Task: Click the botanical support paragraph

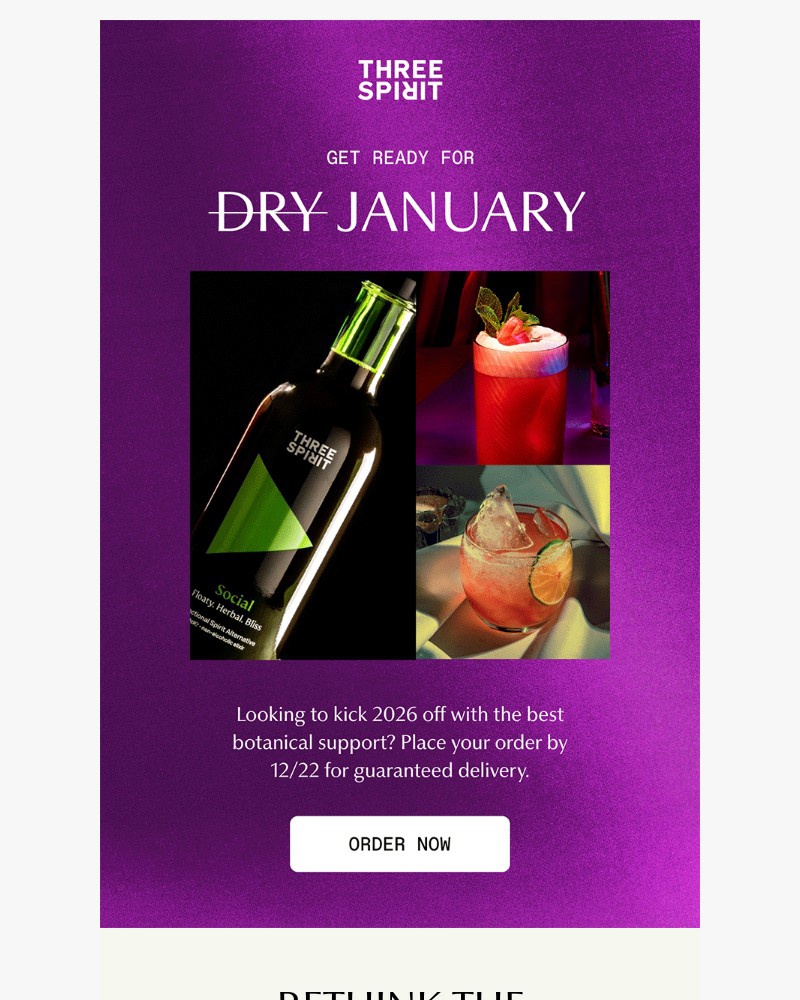Action: coord(400,742)
